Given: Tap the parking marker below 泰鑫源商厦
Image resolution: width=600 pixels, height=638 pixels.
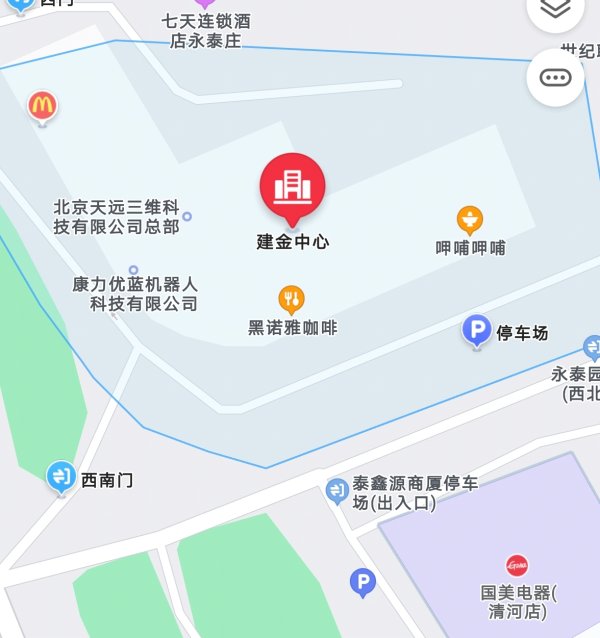Looking at the screenshot, I should coord(362,582).
